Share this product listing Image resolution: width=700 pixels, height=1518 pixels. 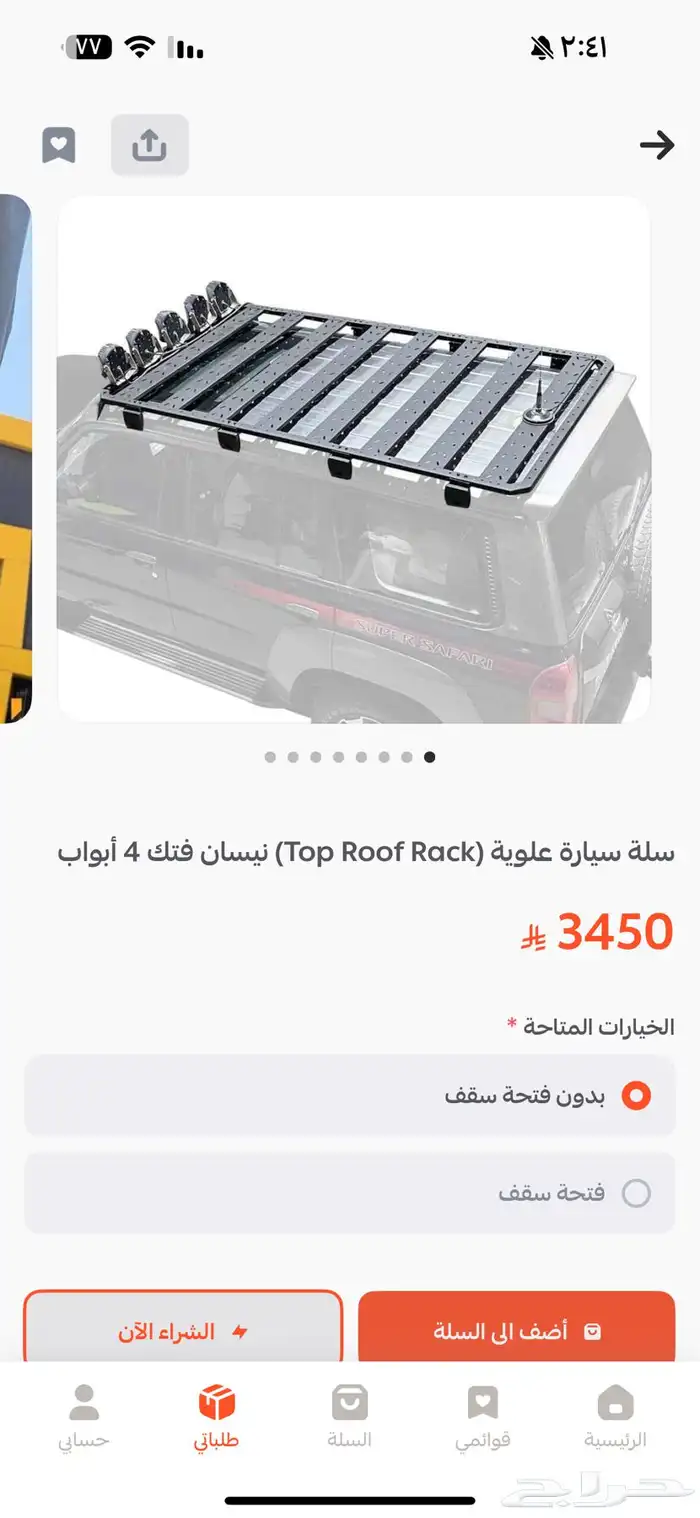pos(149,146)
